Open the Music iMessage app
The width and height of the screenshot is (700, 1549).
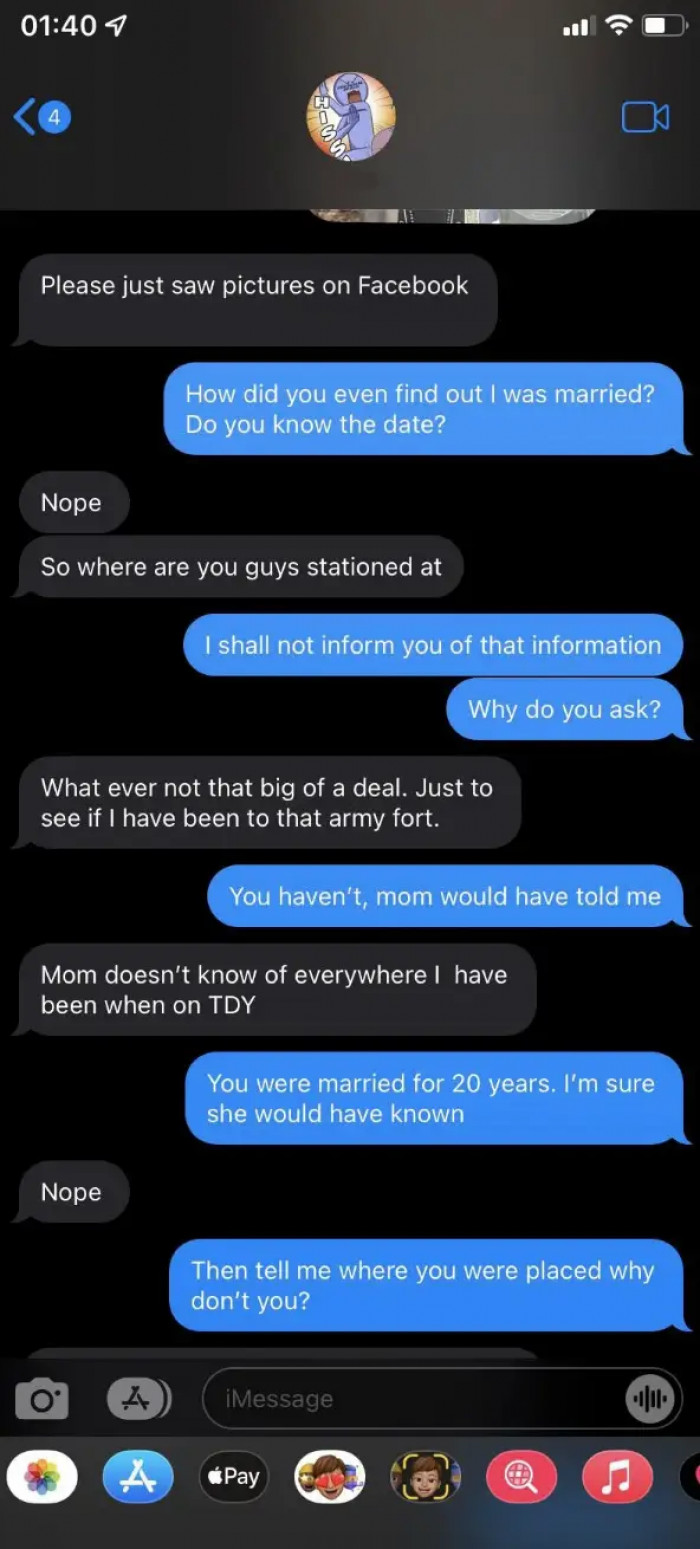[x=617, y=1476]
